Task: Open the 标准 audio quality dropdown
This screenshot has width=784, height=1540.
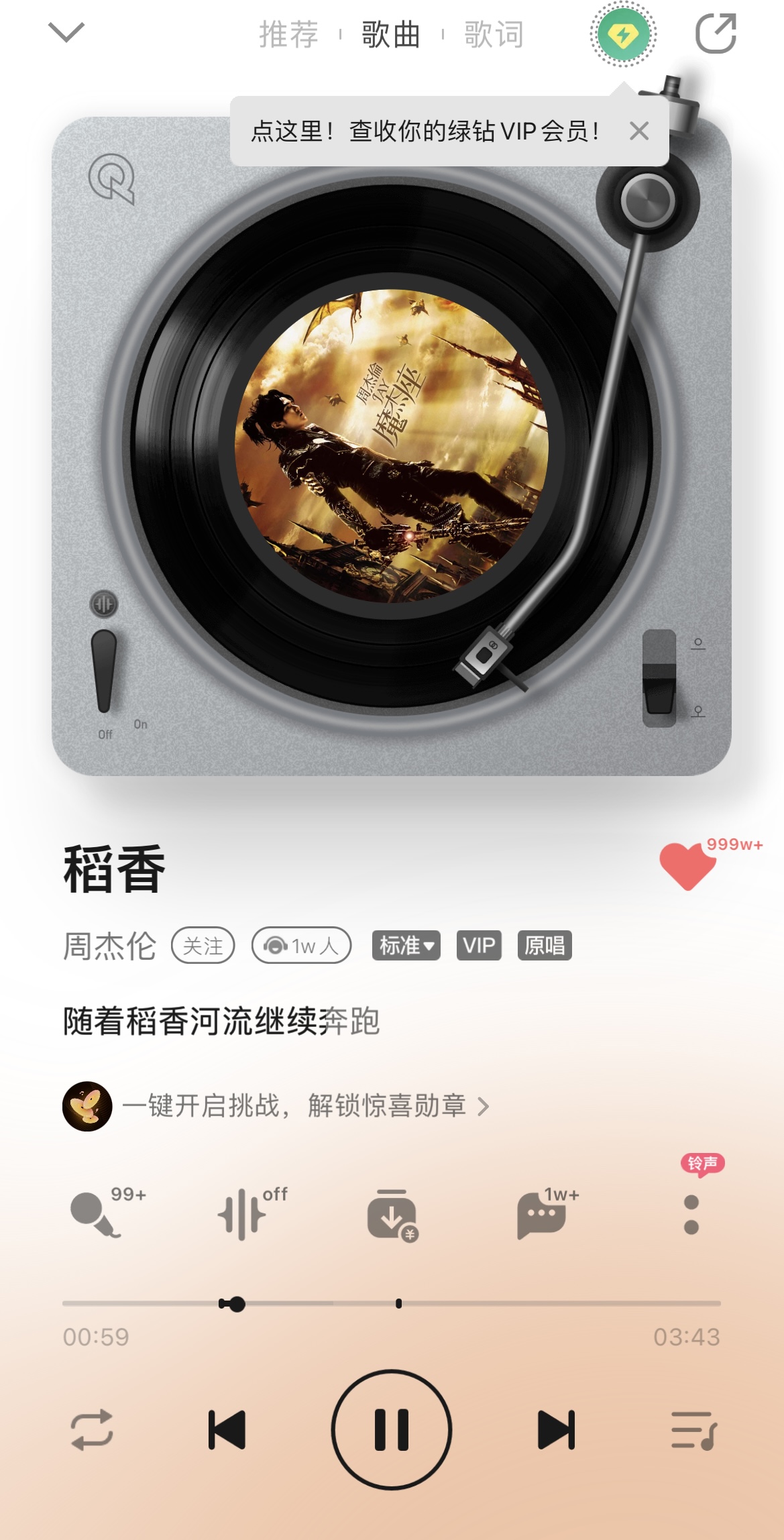Action: pos(406,946)
